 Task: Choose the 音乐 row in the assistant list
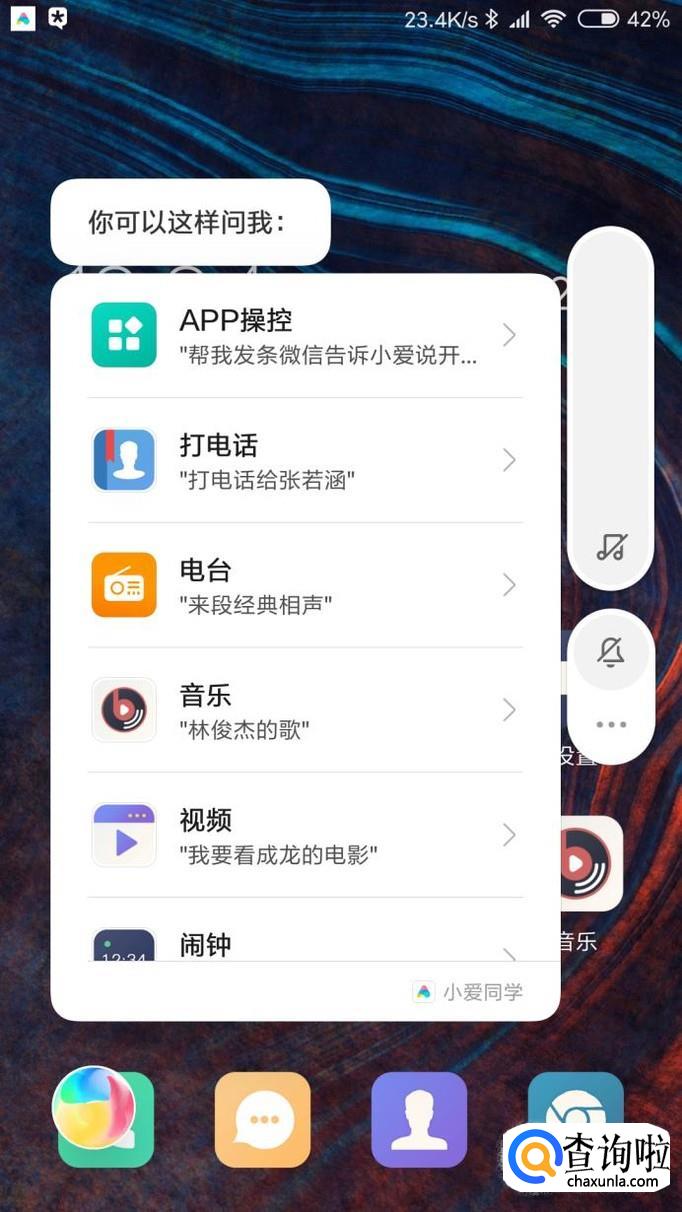tap(304, 710)
